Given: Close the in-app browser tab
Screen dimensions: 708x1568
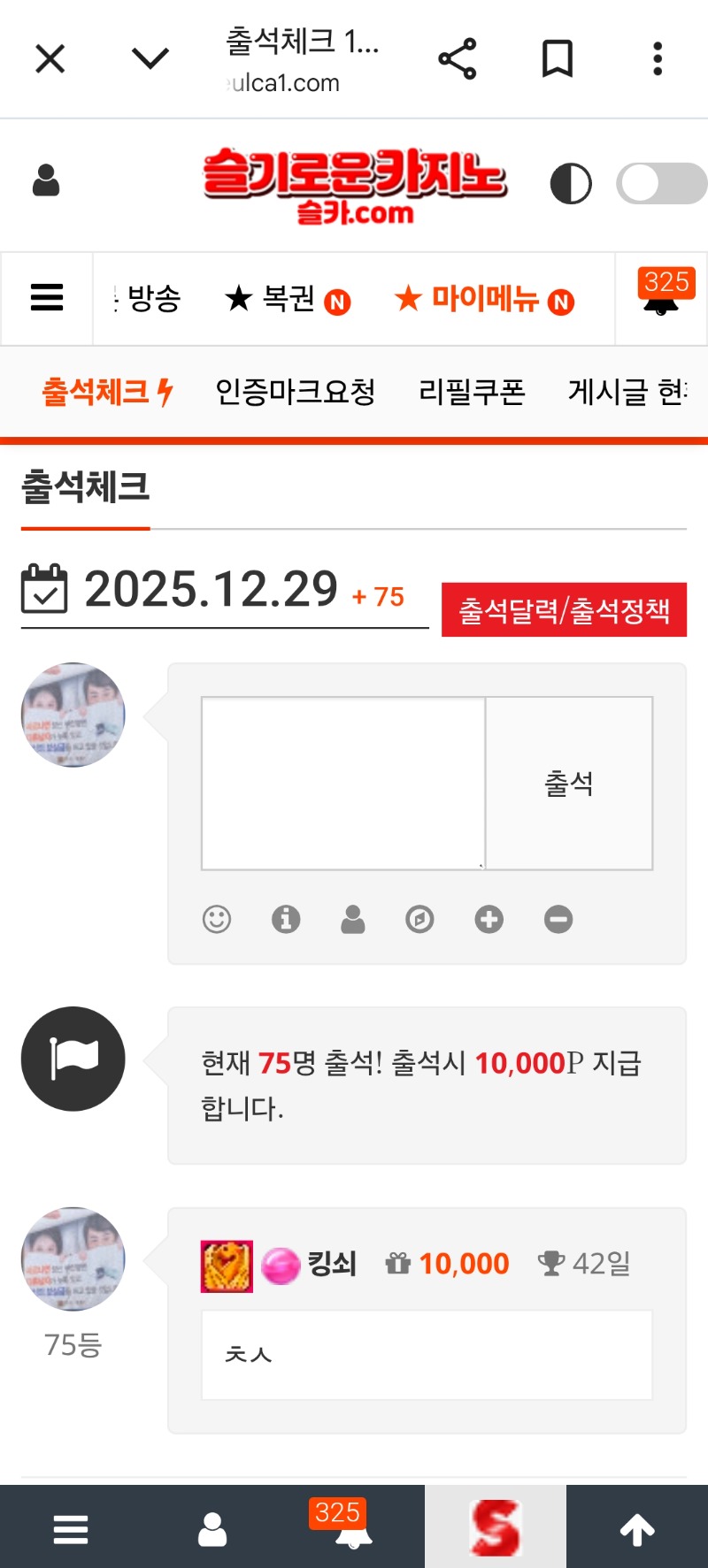Looking at the screenshot, I should (50, 59).
